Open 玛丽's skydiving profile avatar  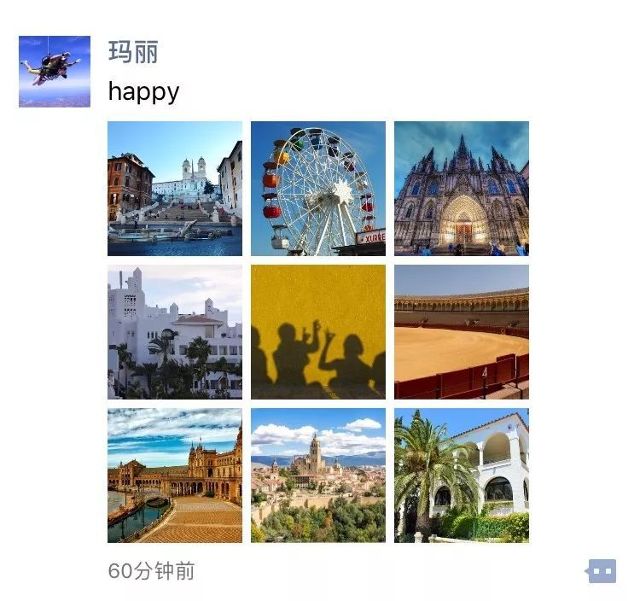[x=54, y=72]
